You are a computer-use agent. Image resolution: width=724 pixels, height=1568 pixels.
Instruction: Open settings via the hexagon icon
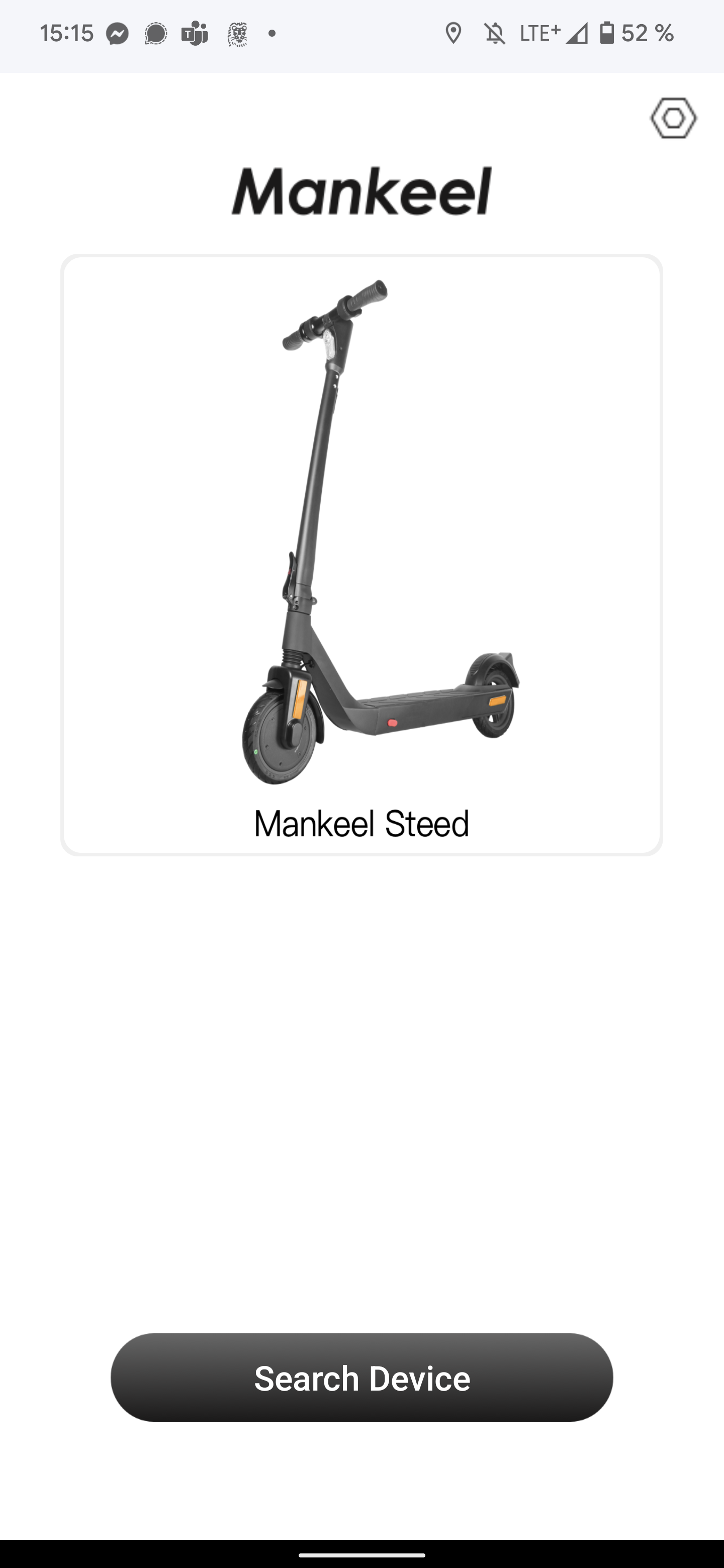(673, 118)
